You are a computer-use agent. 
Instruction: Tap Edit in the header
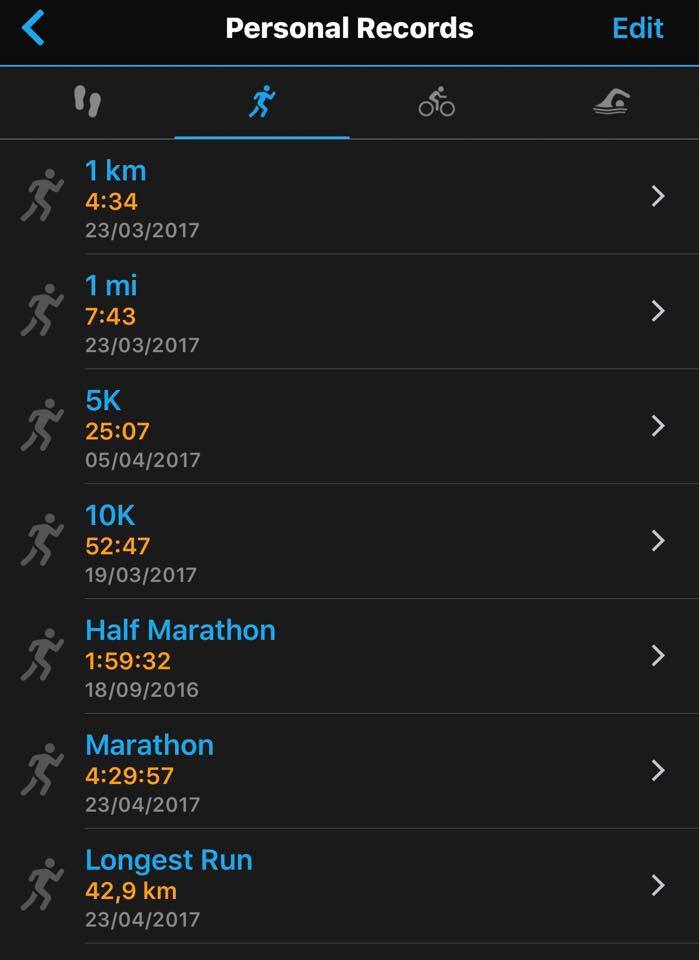pyautogui.click(x=637, y=28)
